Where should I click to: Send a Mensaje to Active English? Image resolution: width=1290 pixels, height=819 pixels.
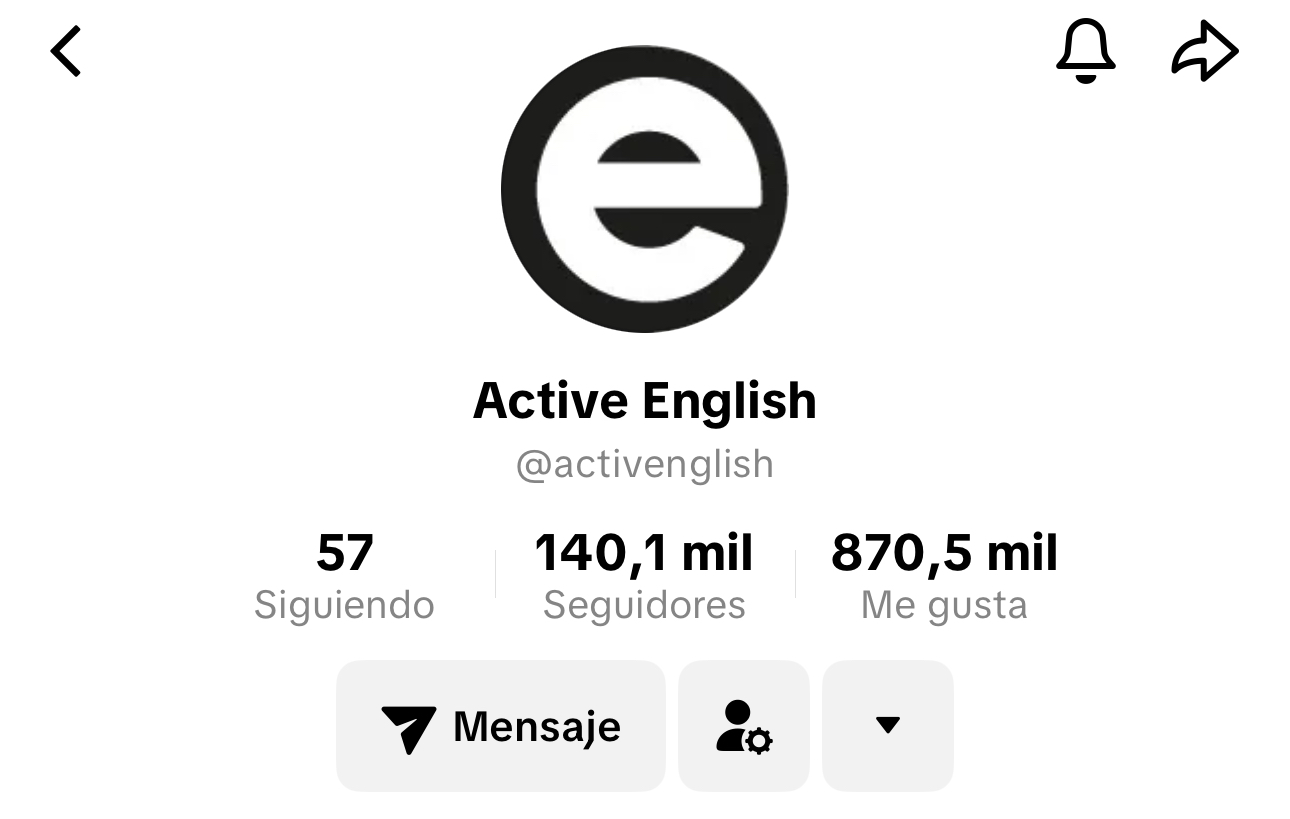coord(501,726)
